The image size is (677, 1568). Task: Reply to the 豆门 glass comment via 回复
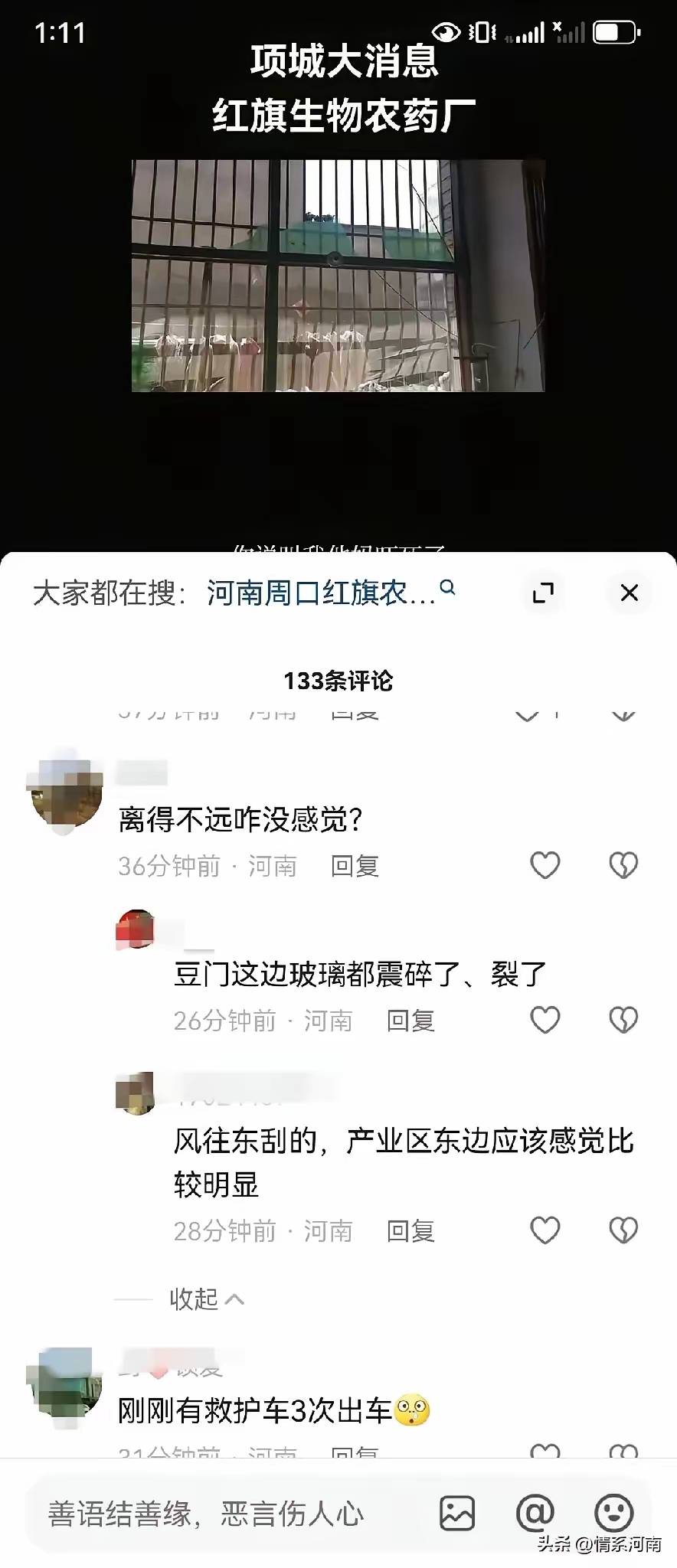tap(412, 1021)
